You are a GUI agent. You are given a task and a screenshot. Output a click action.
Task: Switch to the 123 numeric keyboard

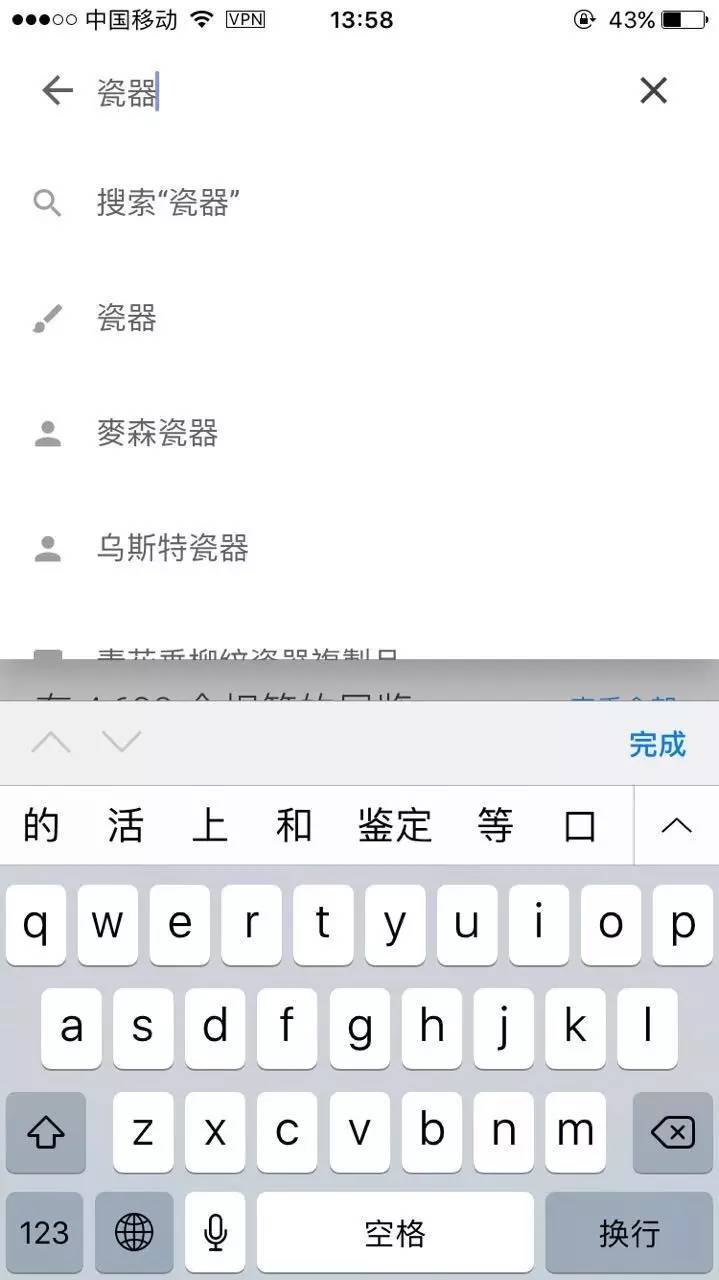[x=45, y=1233]
